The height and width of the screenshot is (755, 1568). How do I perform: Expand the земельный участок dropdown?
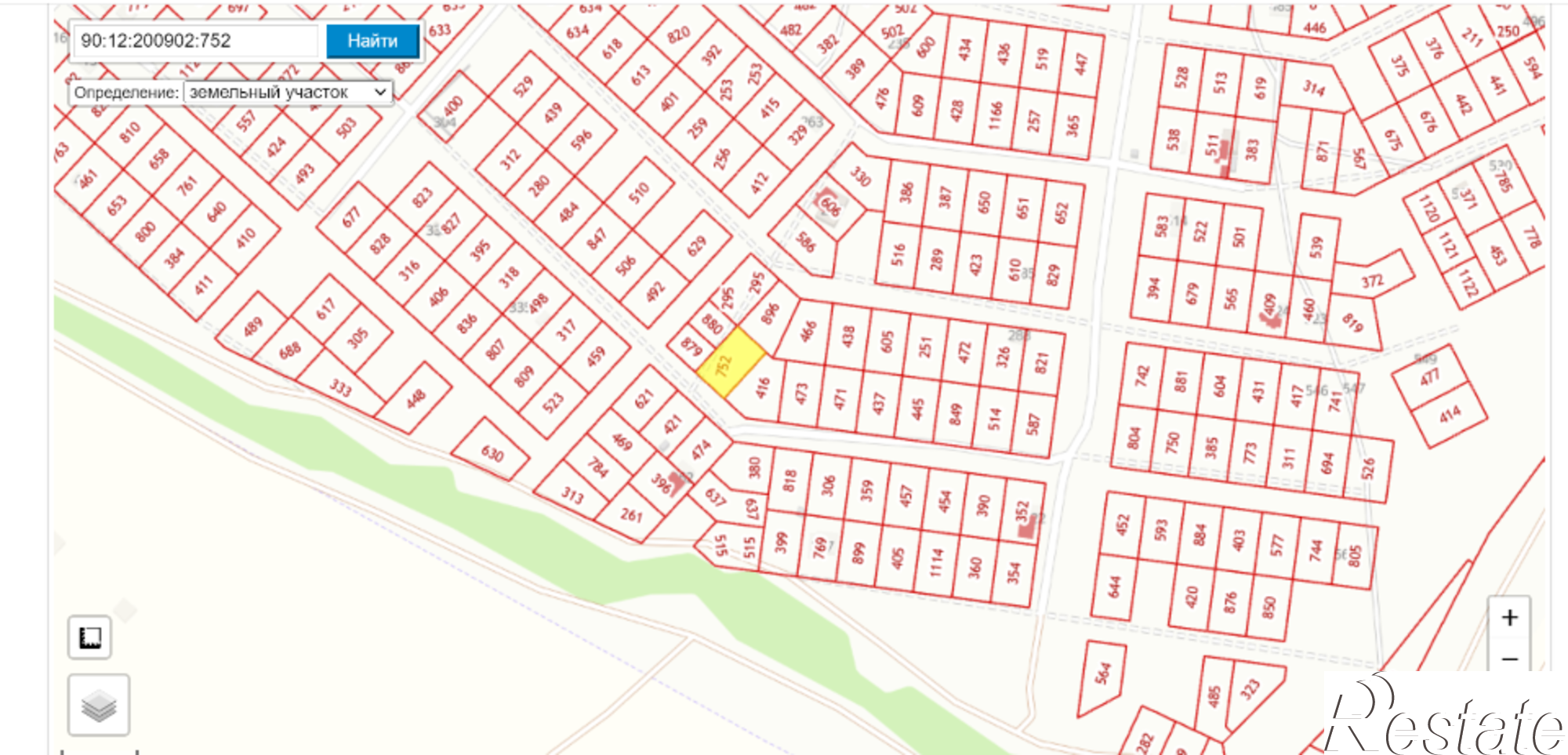click(288, 93)
